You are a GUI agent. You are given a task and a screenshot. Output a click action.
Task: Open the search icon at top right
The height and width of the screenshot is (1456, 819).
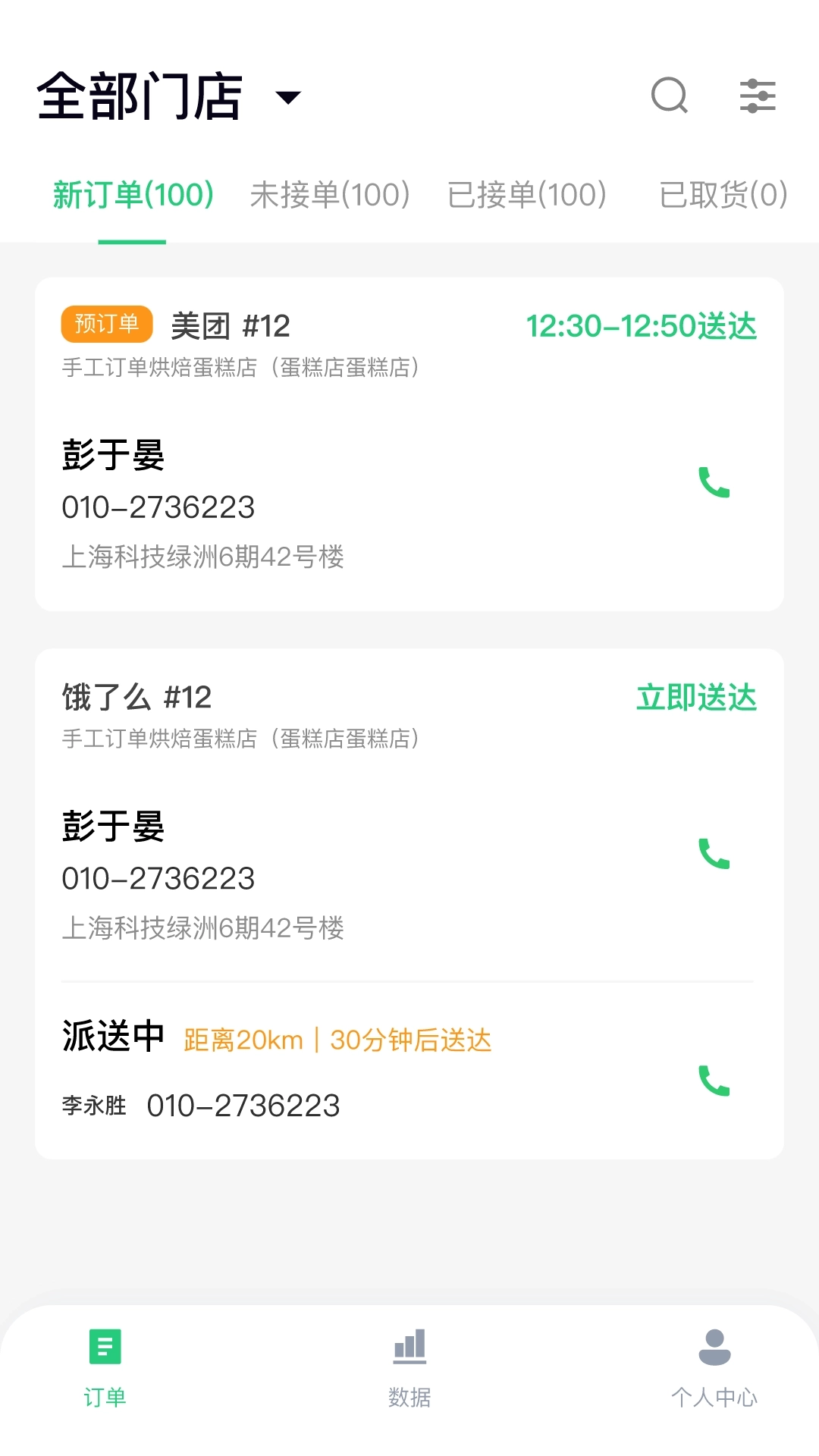670,96
